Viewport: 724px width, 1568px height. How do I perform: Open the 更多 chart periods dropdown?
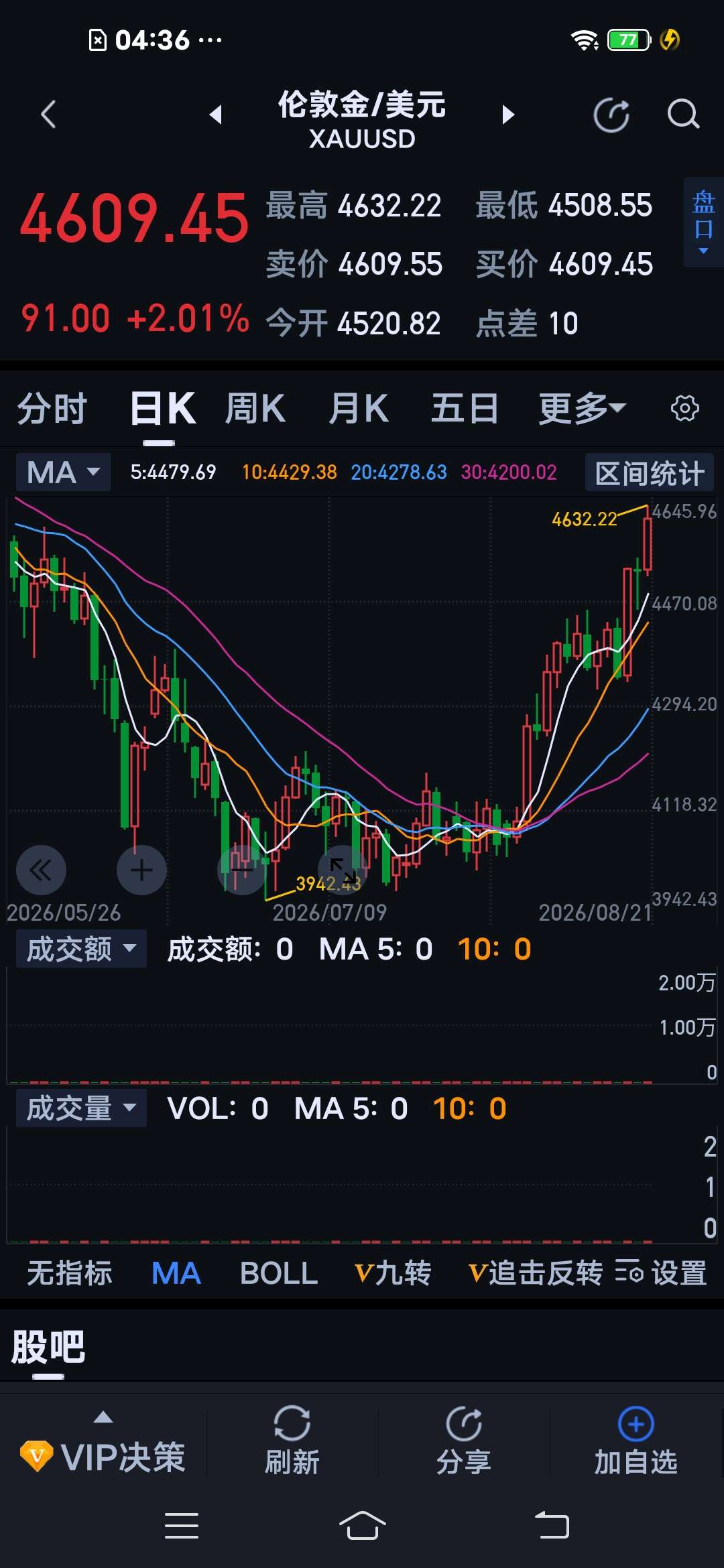pos(582,408)
